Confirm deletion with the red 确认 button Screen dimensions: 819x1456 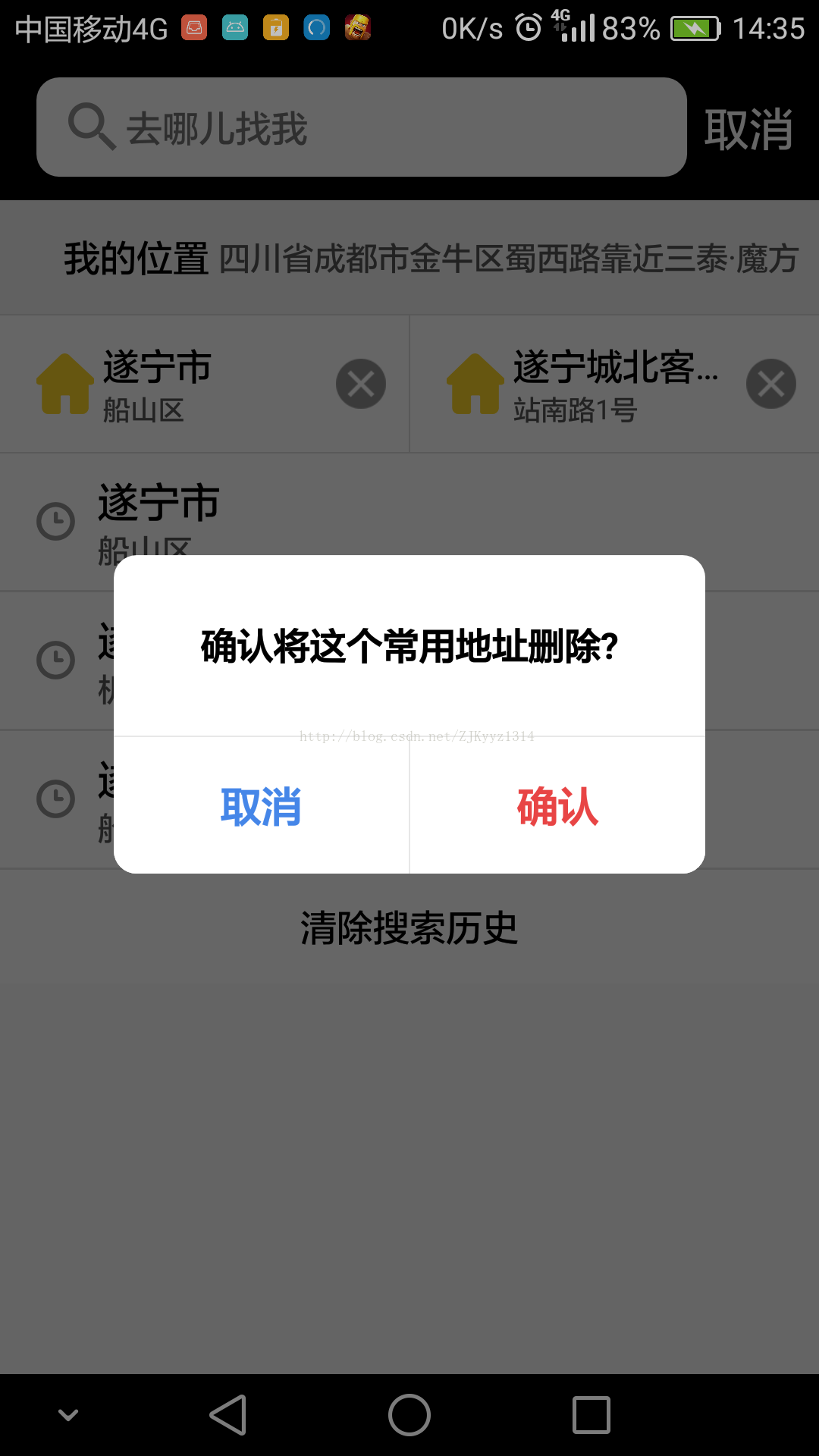[557, 805]
